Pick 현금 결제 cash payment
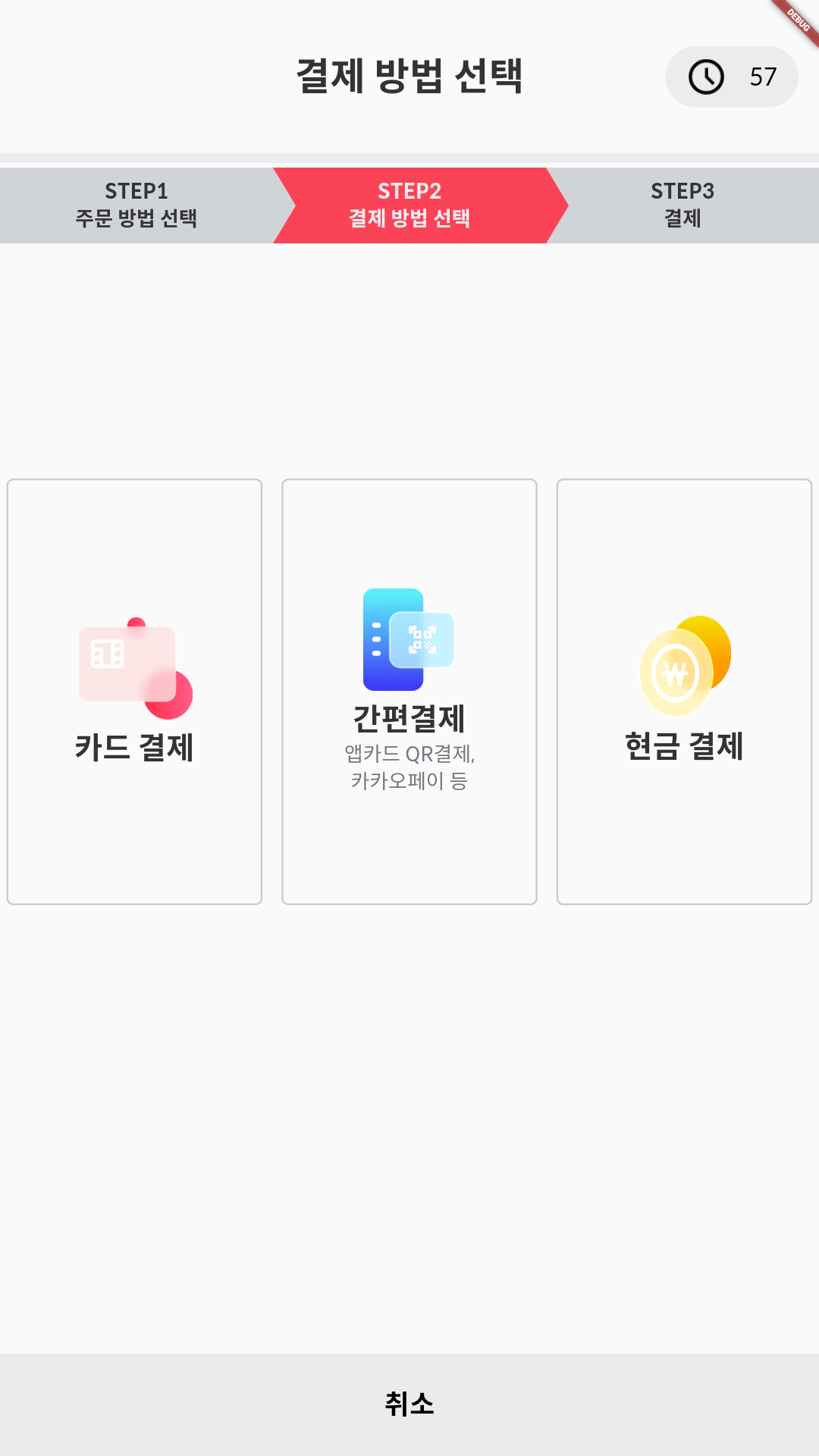 tap(684, 692)
